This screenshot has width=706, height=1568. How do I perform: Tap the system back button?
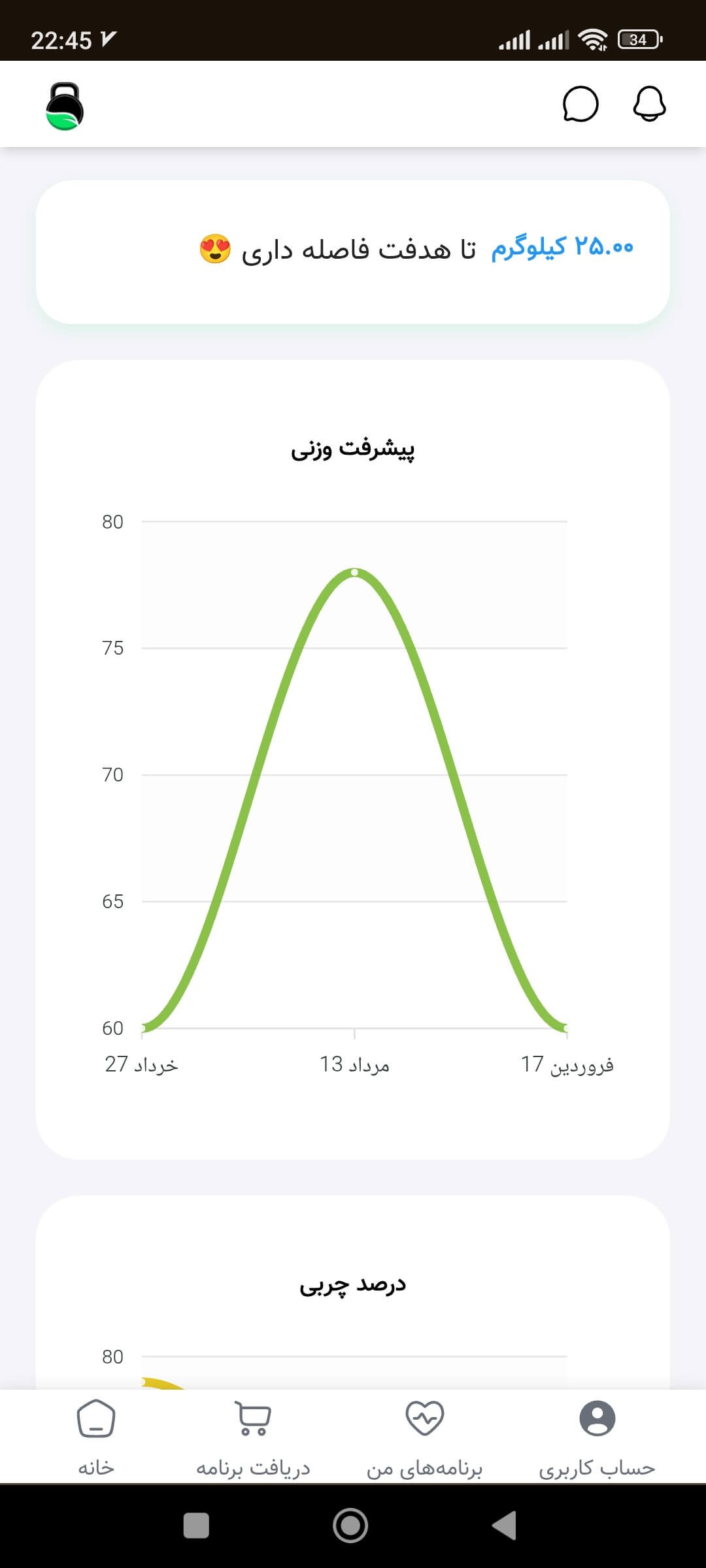504,1526
